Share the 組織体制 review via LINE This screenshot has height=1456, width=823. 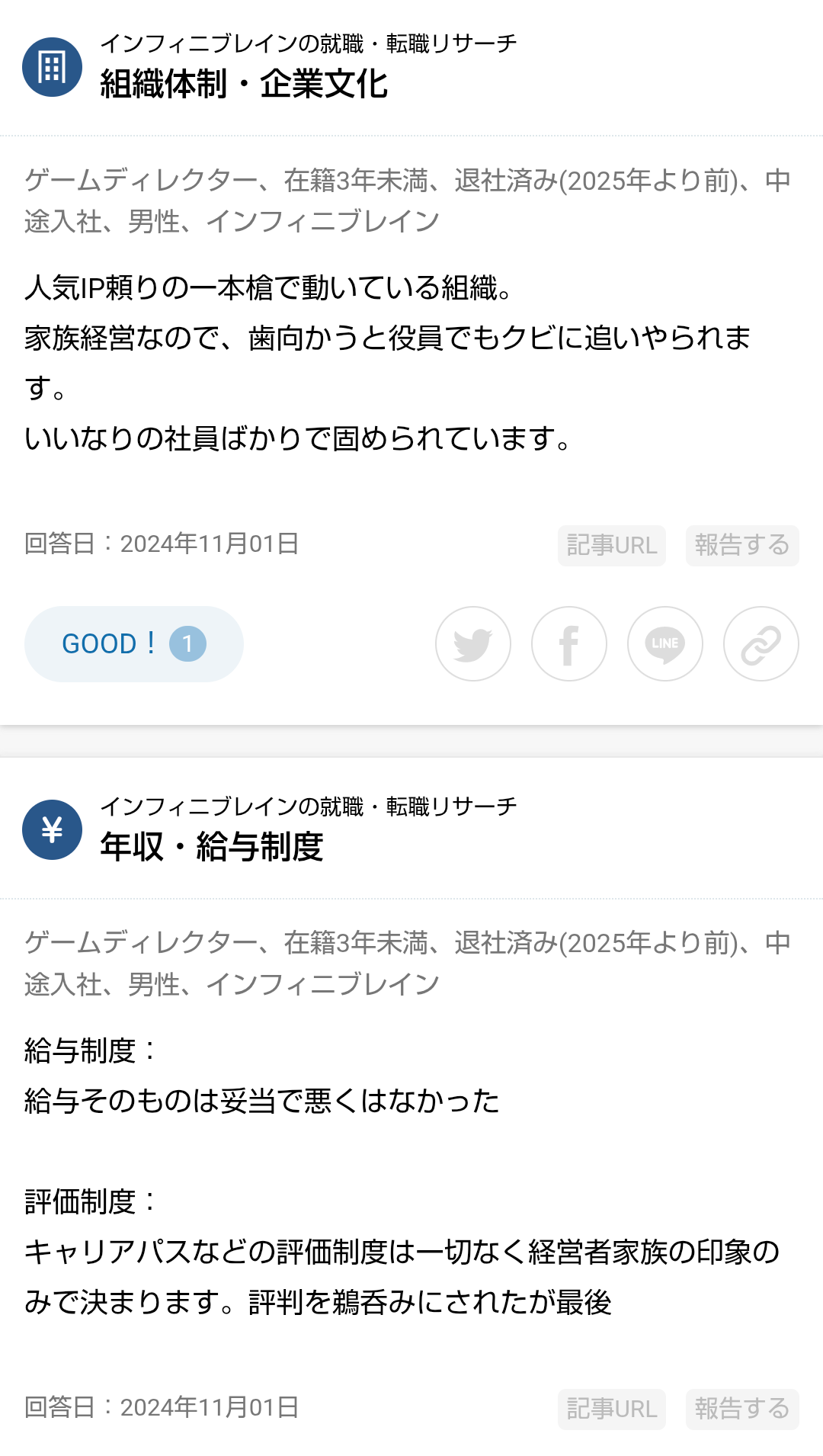tap(665, 644)
